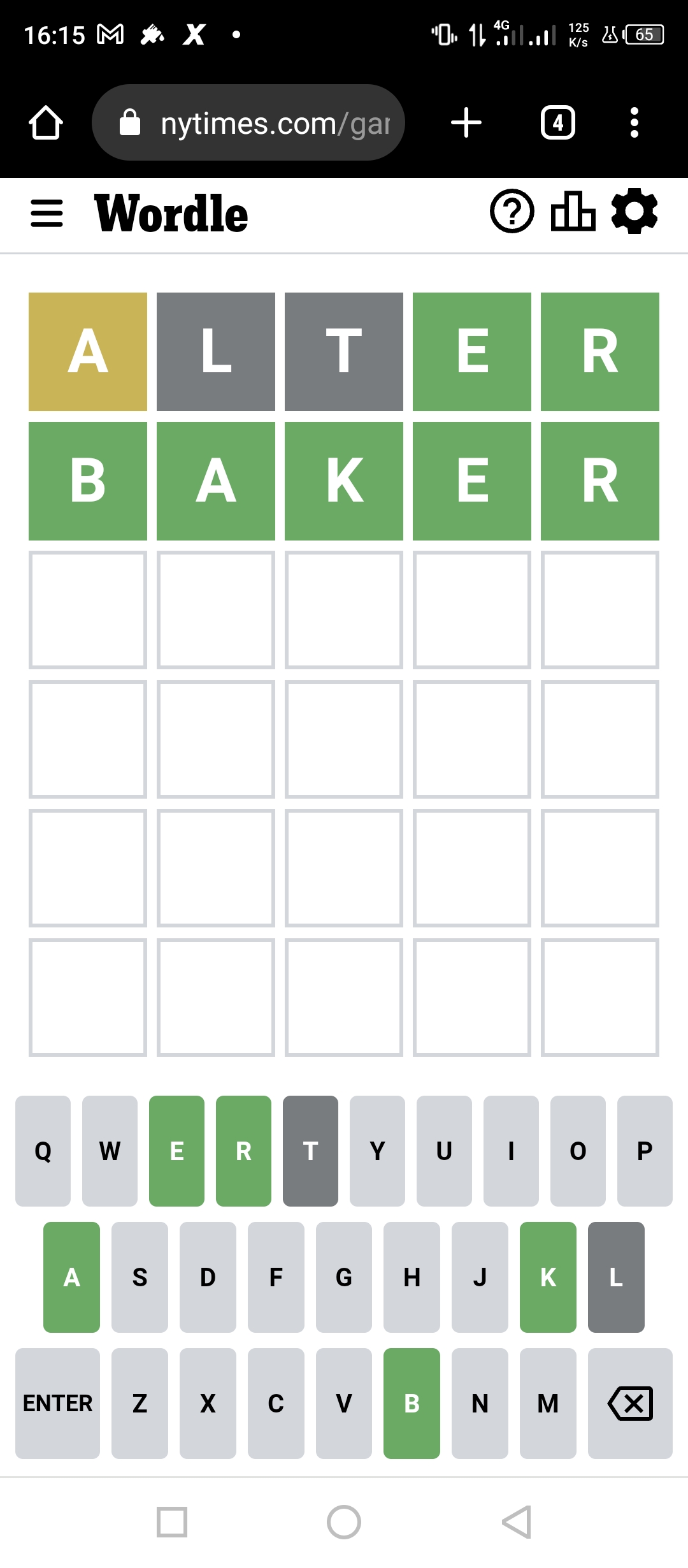688x1568 pixels.
Task: Type the letter Q key
Action: coord(43,1151)
